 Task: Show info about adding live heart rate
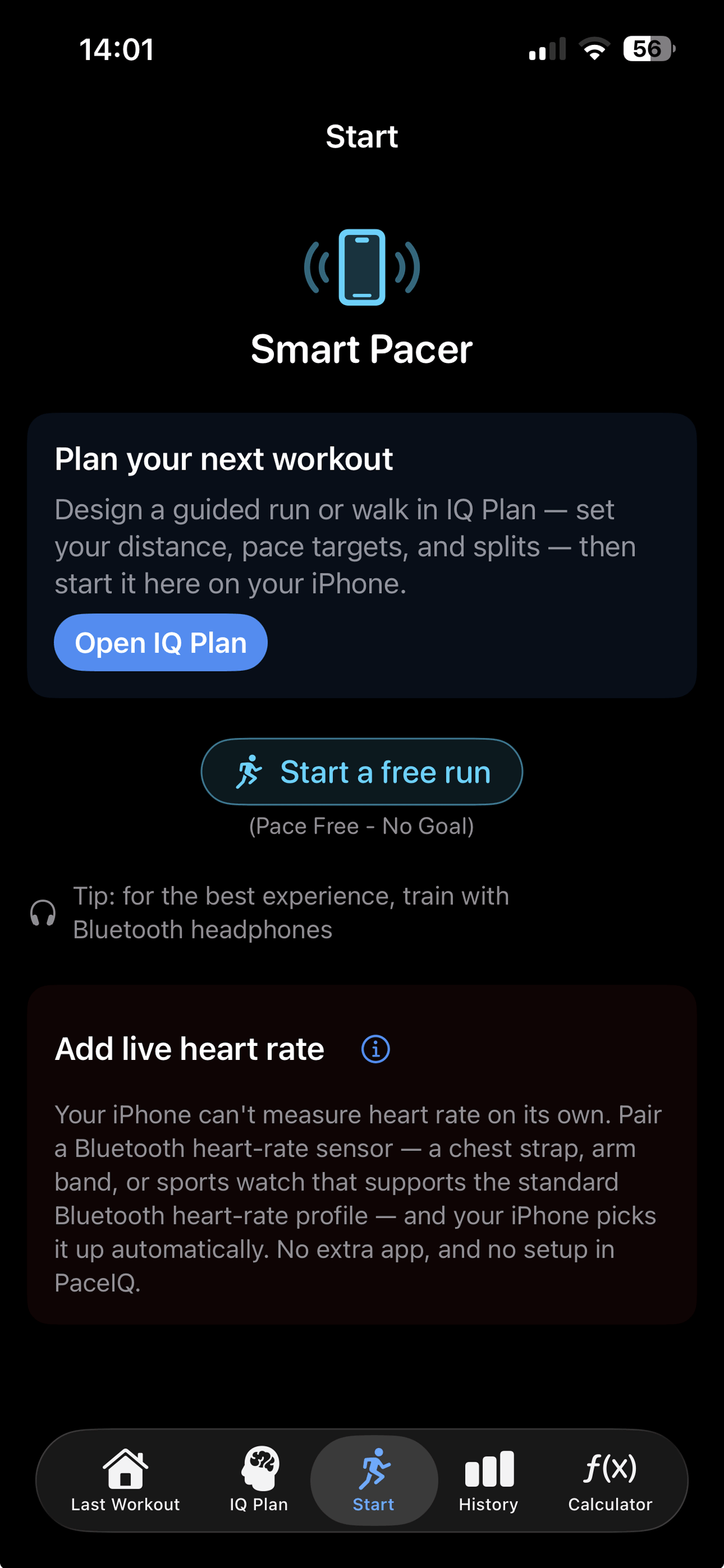point(375,1049)
